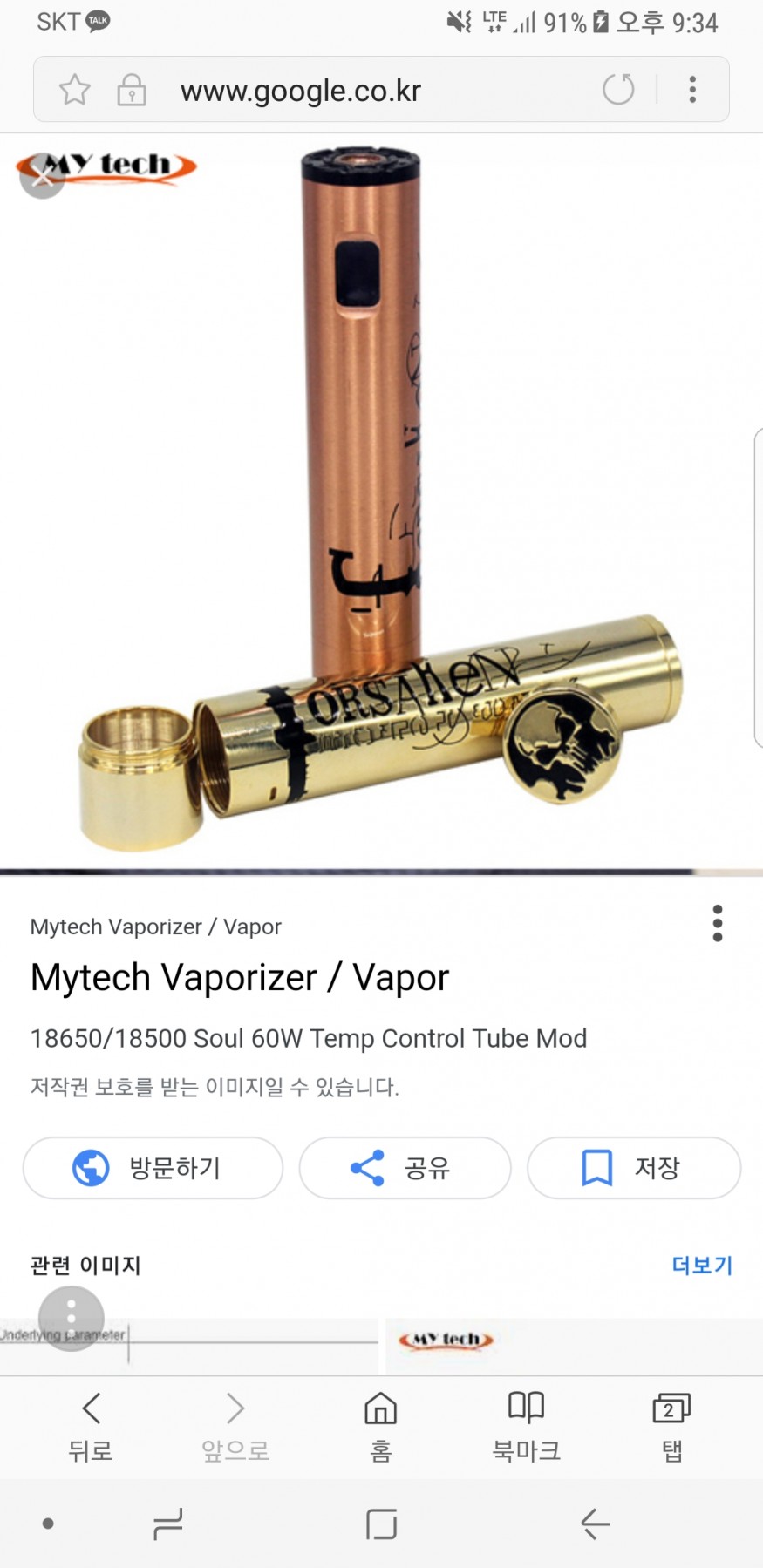Go to the browser home page 홈
The height and width of the screenshot is (1568, 763).
(x=380, y=1426)
